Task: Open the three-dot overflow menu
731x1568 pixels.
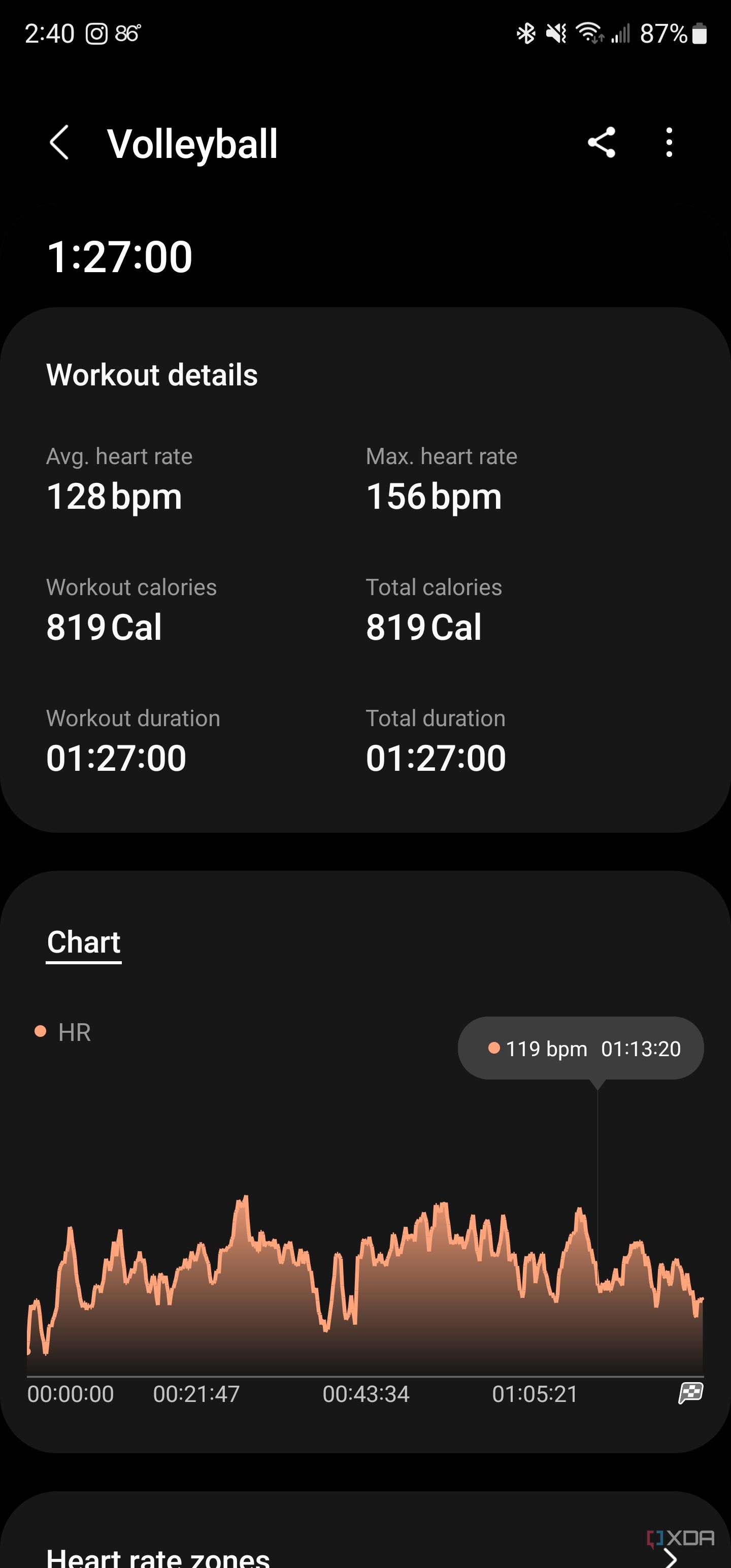Action: 669,143
